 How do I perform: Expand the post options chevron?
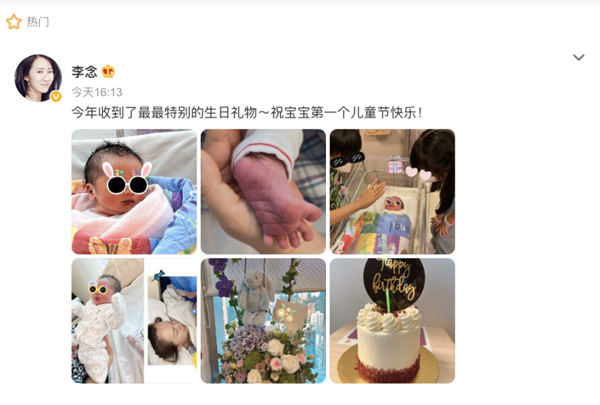tap(578, 58)
